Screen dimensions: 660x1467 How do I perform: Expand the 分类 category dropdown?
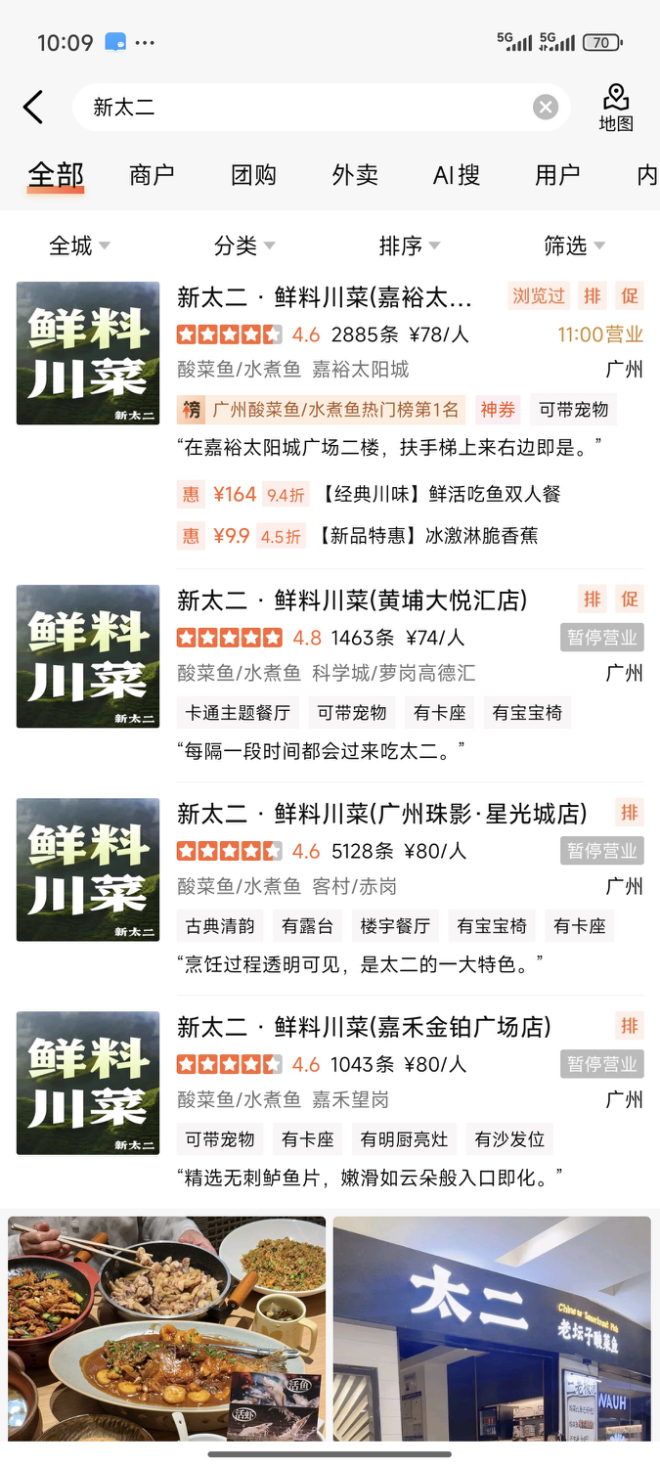coord(244,246)
